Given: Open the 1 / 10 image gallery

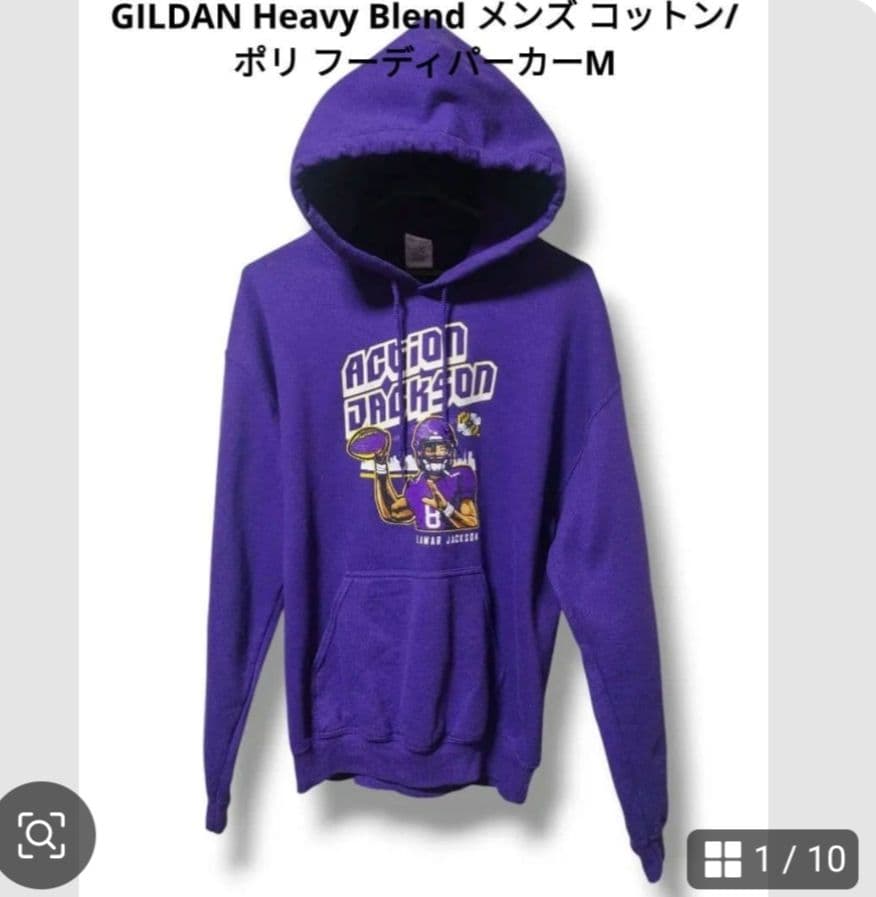Looking at the screenshot, I should coord(773,859).
